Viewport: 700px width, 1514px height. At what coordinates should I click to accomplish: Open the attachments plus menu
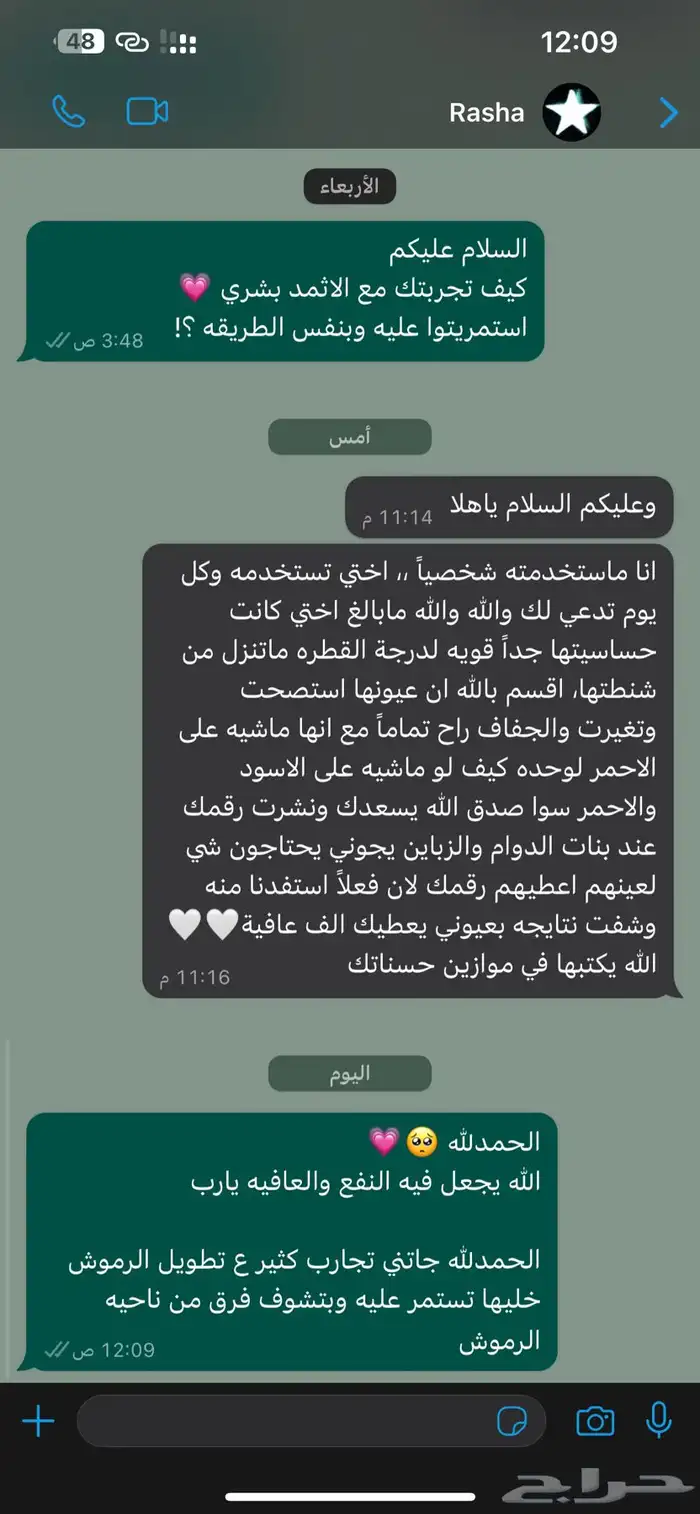tap(38, 1421)
